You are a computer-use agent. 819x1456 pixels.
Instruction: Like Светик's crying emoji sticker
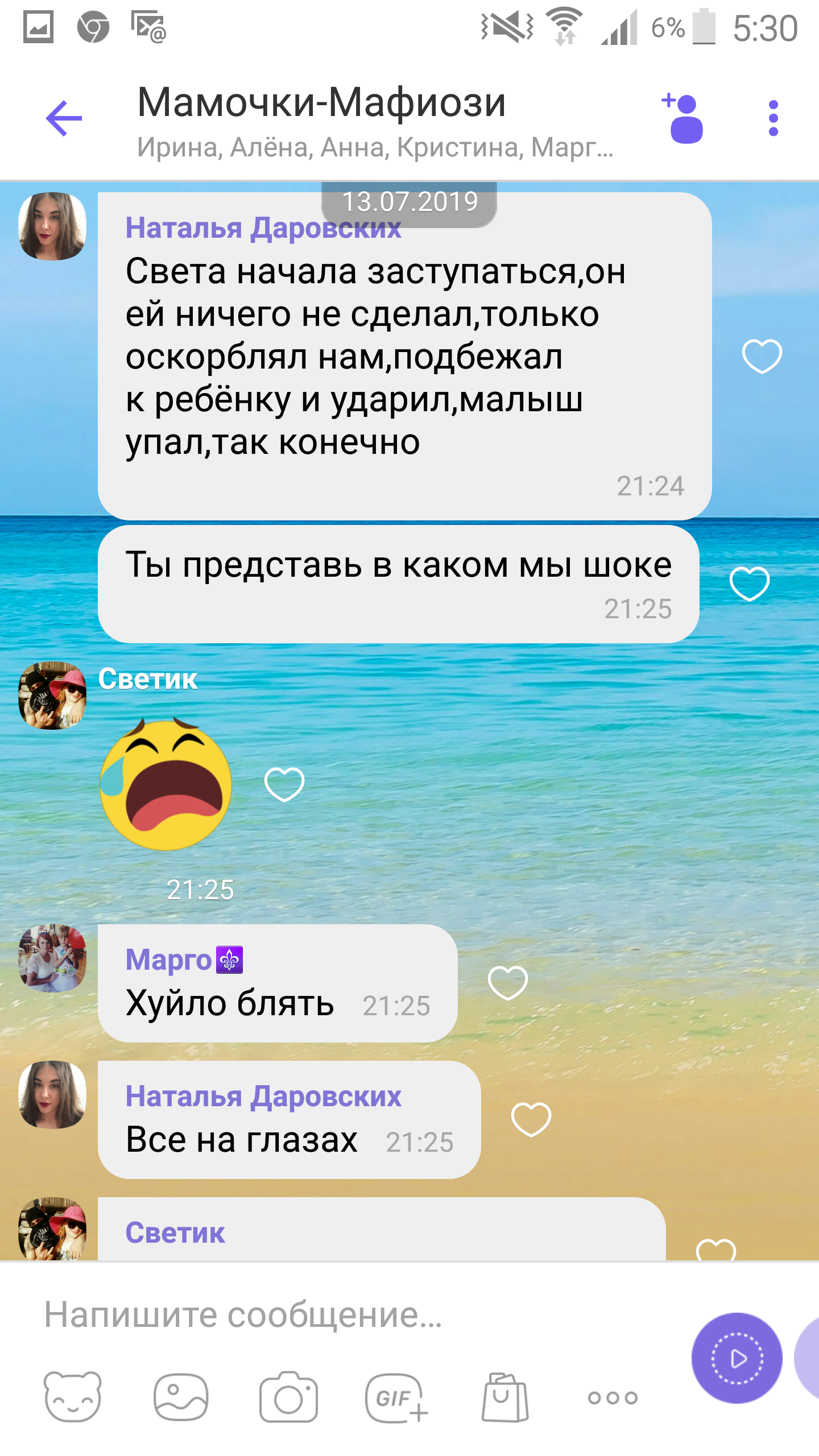pos(284,784)
